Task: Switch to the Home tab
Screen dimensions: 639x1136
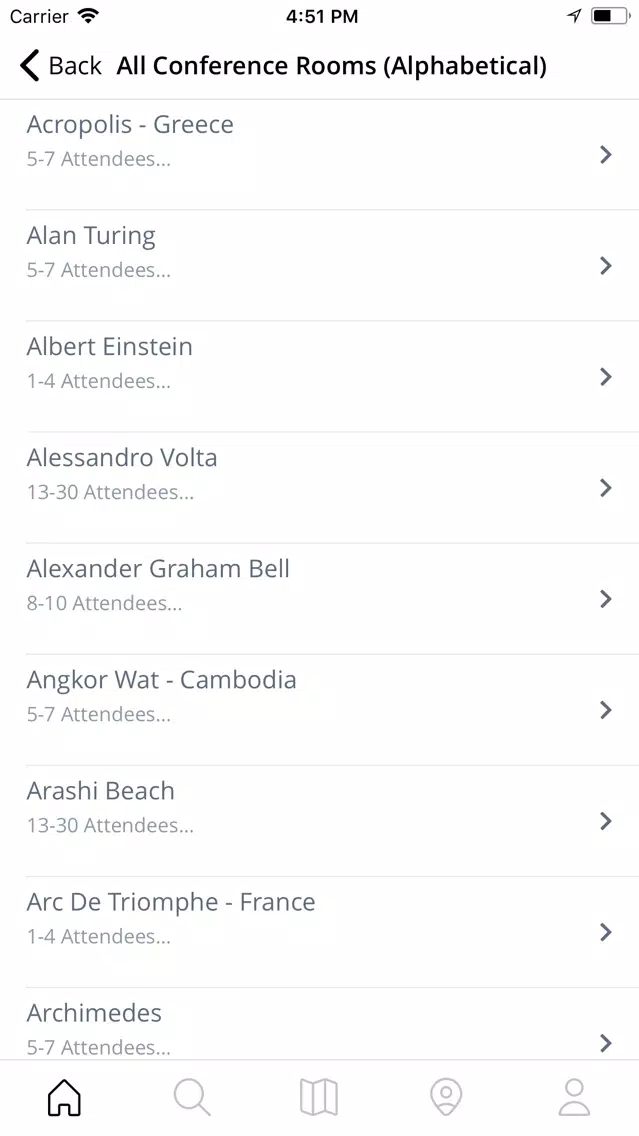Action: pyautogui.click(x=64, y=1097)
